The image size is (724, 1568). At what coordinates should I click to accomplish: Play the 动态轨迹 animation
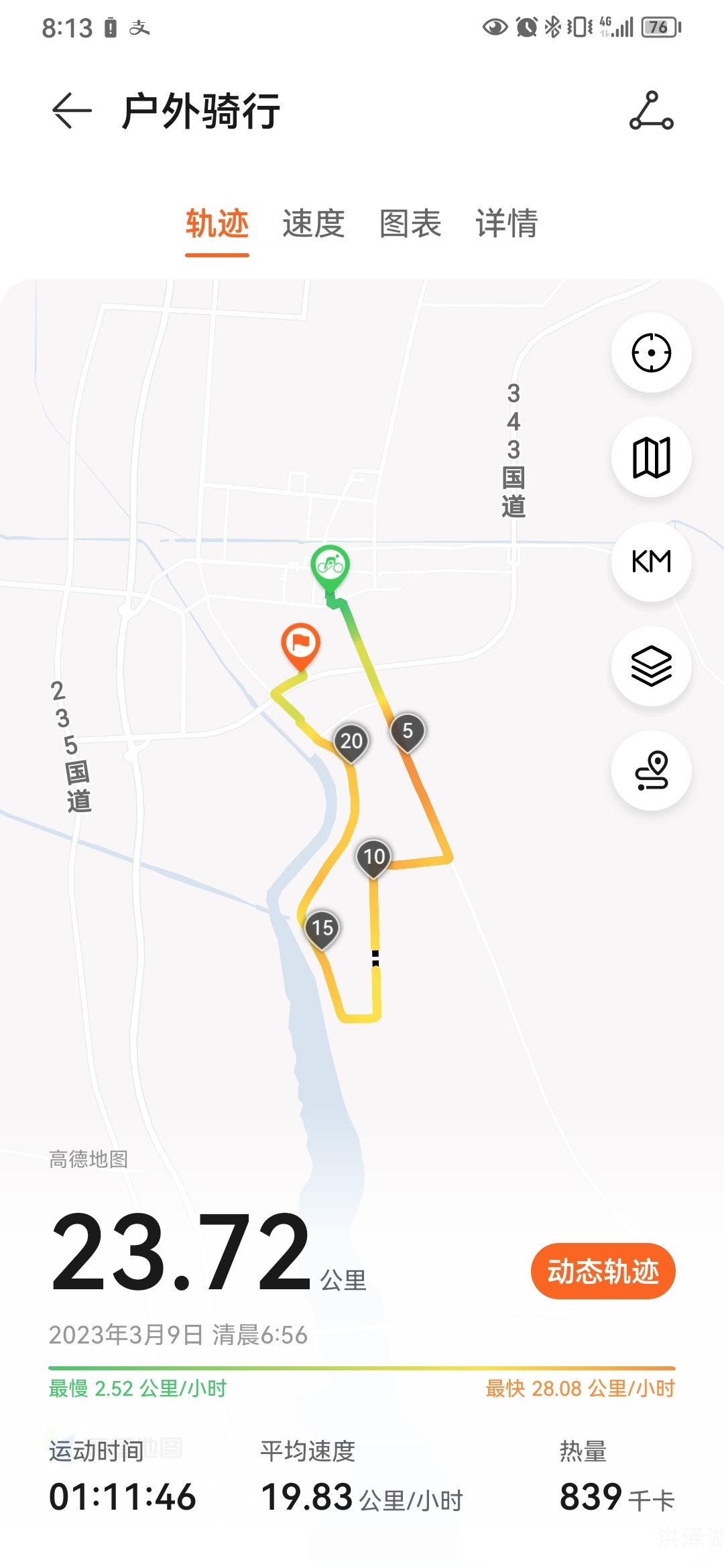click(603, 1271)
